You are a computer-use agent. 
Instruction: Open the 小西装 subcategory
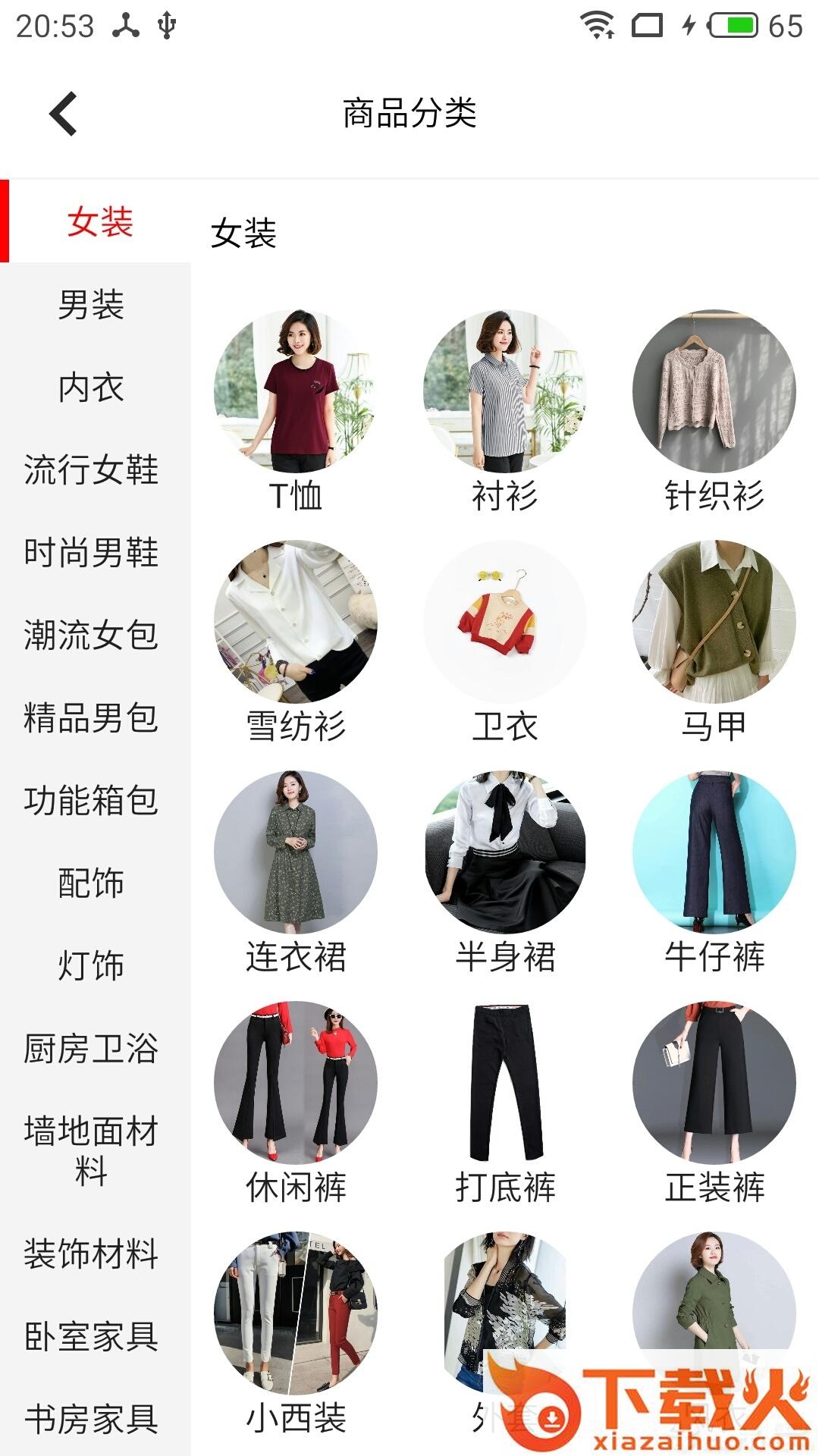pyautogui.click(x=296, y=1312)
